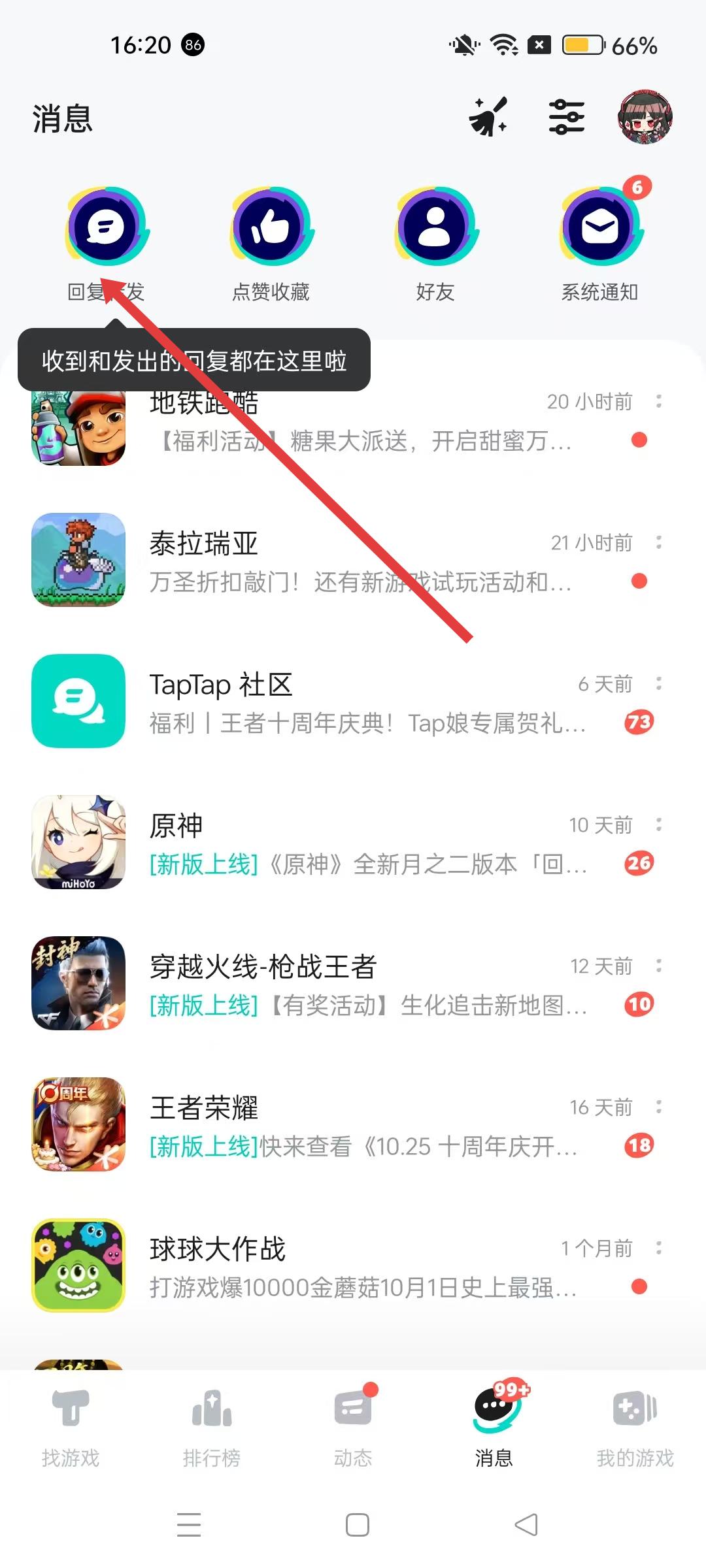Tap more options for 原神 thread

coord(658,825)
